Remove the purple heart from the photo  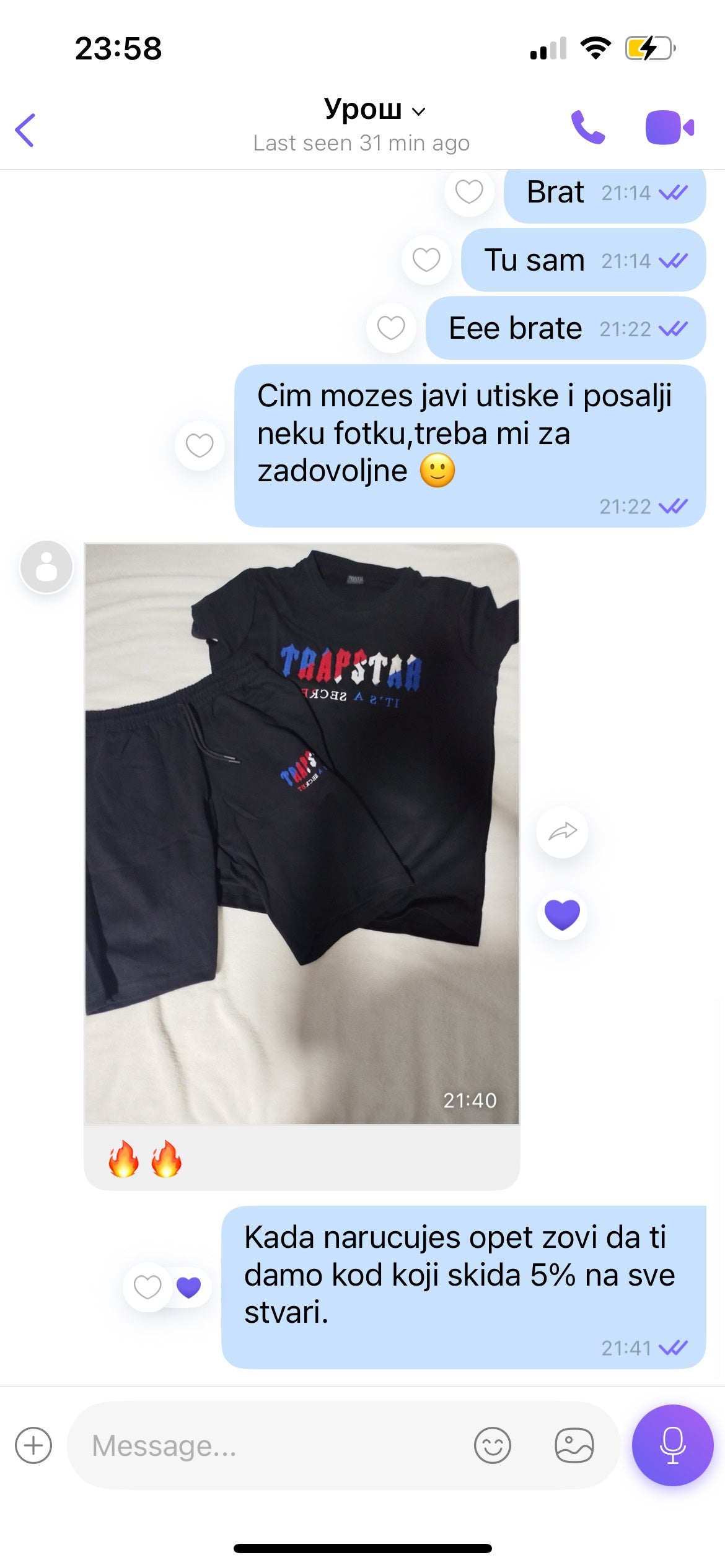(x=562, y=915)
